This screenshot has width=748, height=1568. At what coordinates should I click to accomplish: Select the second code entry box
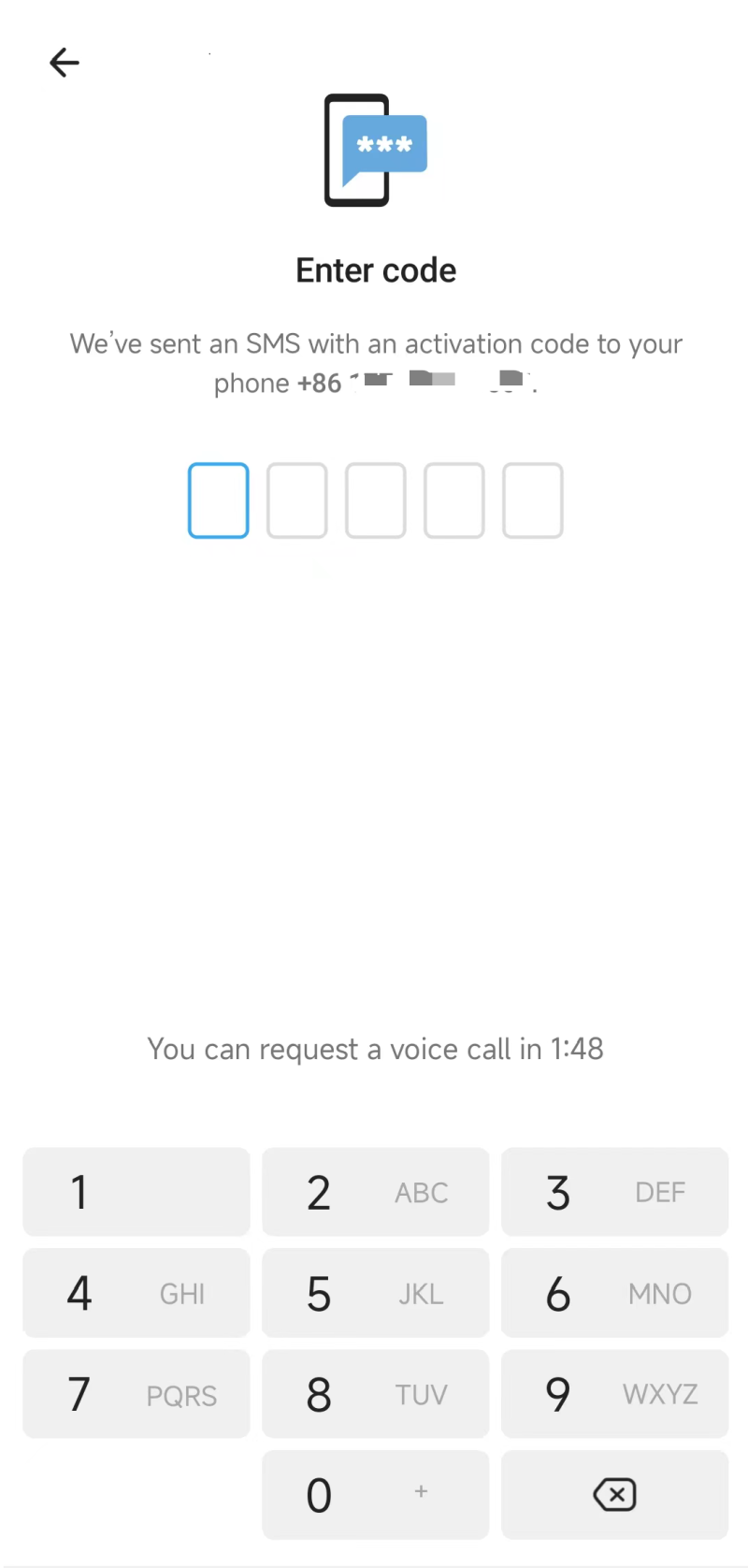tap(296, 501)
